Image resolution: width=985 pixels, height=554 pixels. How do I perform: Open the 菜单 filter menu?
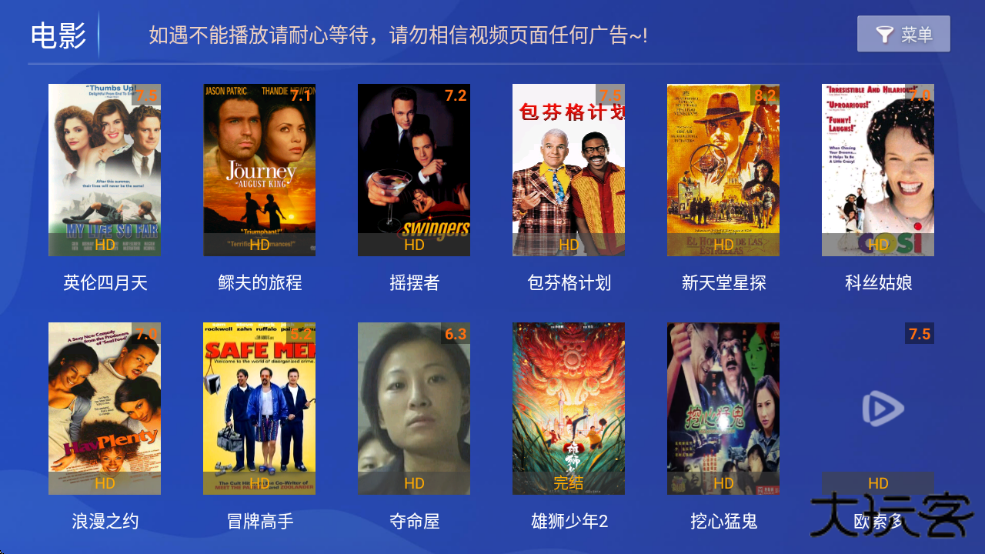pyautogui.click(x=903, y=35)
